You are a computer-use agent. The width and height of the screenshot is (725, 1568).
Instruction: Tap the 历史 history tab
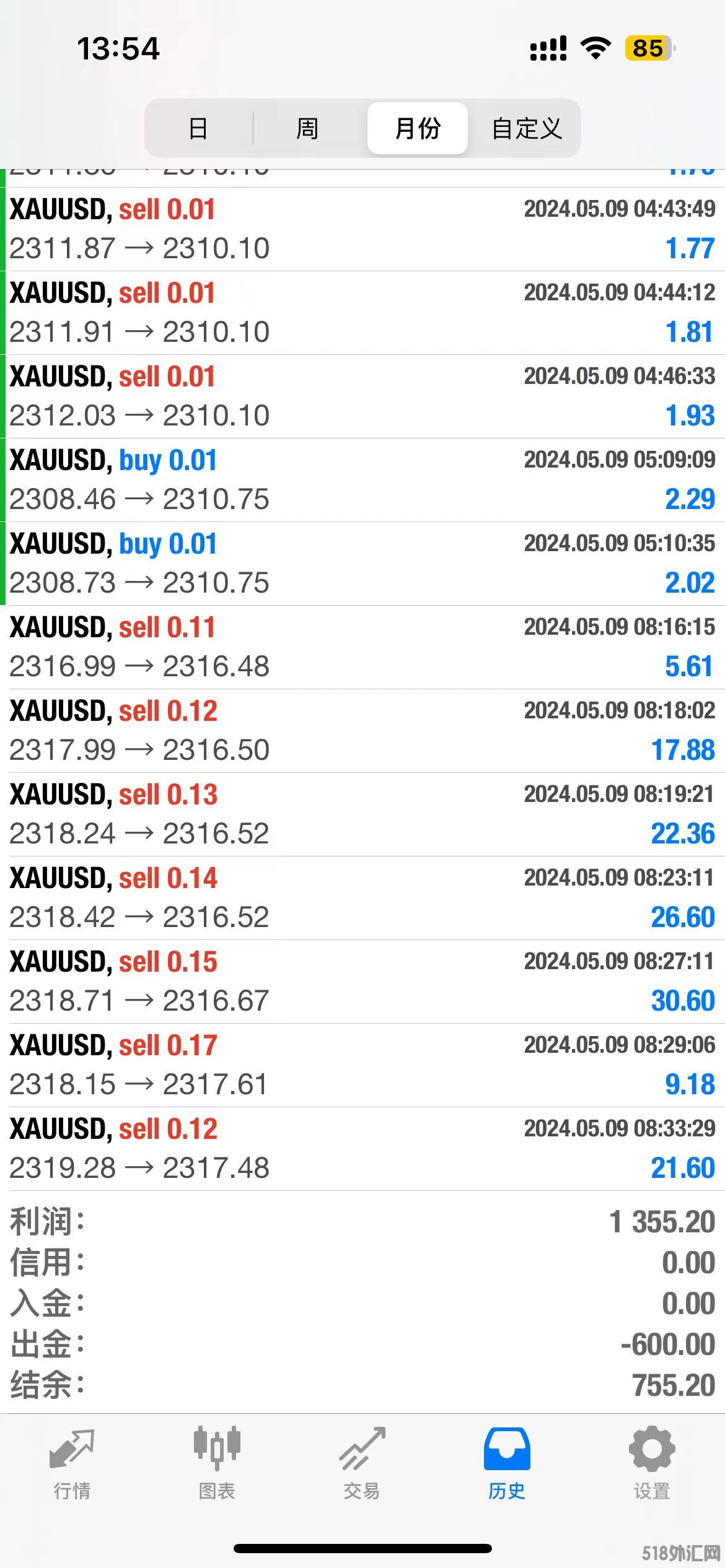click(507, 1464)
